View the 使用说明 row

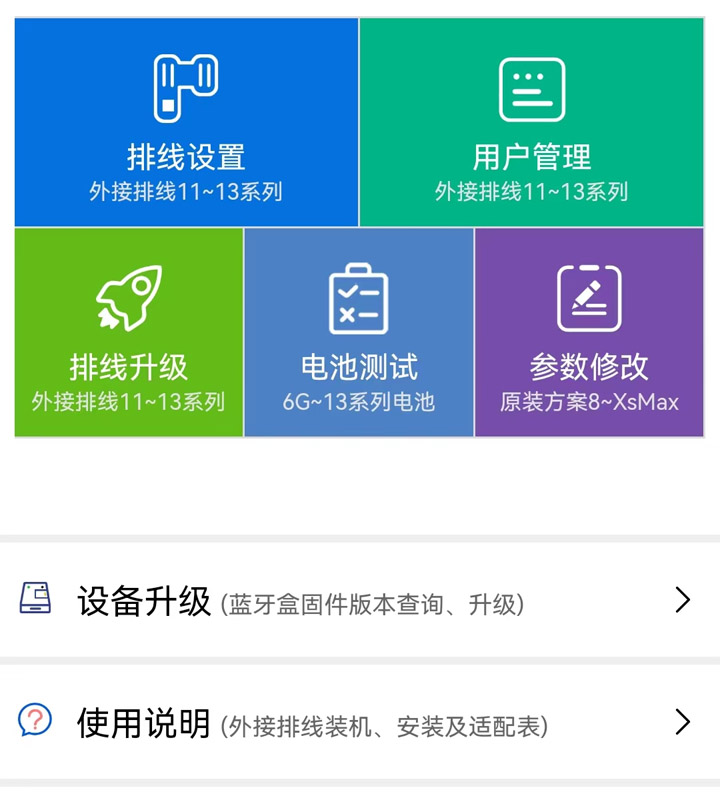coord(358,722)
